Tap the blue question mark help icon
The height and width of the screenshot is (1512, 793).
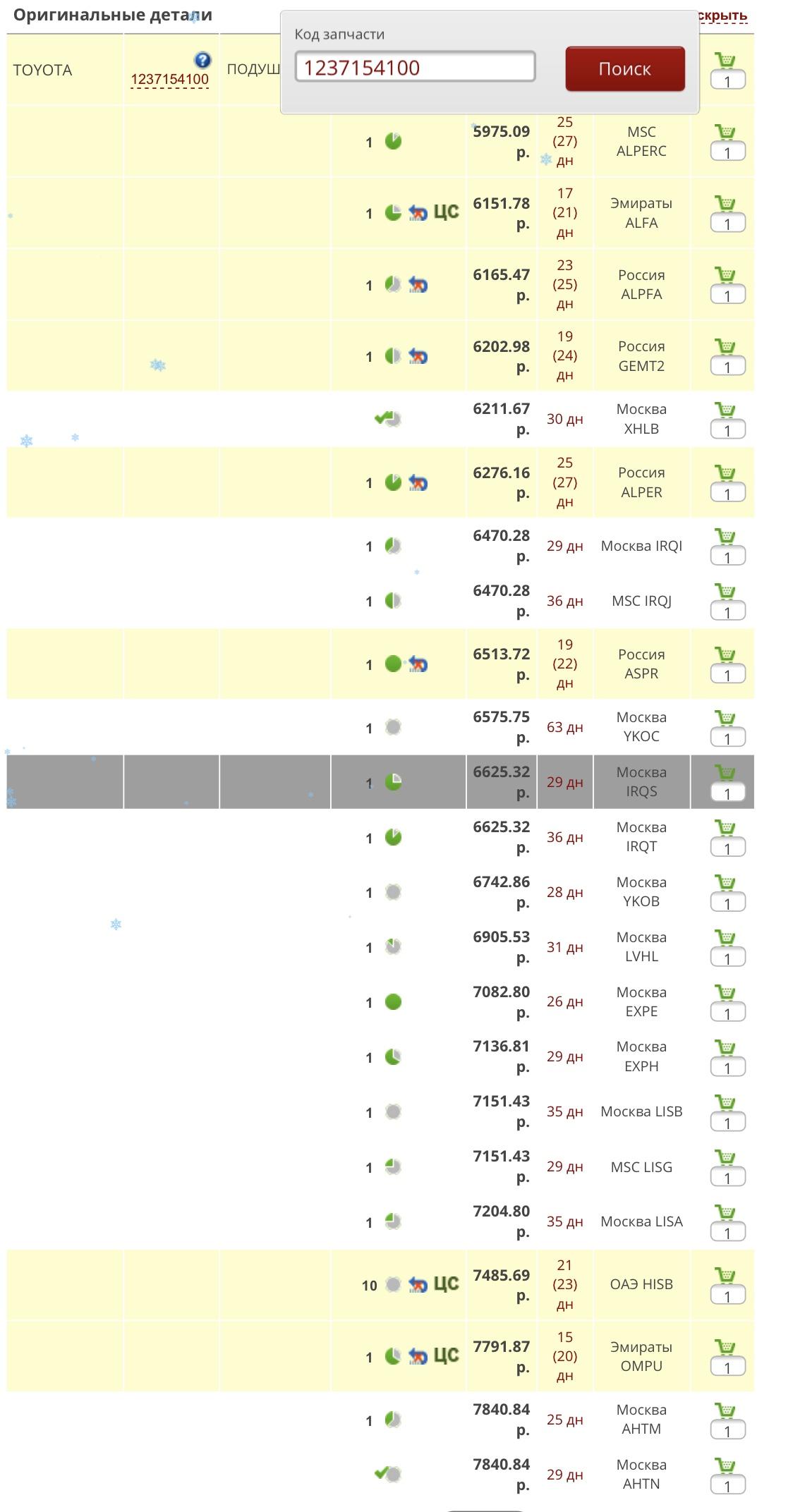[x=202, y=59]
